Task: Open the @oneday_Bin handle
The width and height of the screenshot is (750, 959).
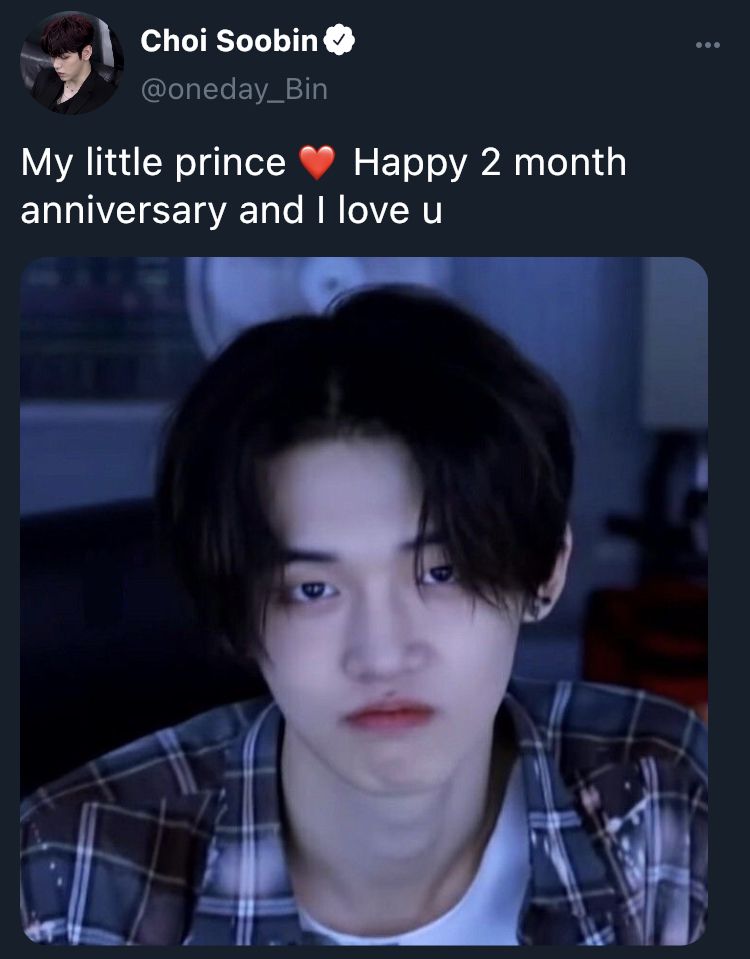Action: (234, 89)
